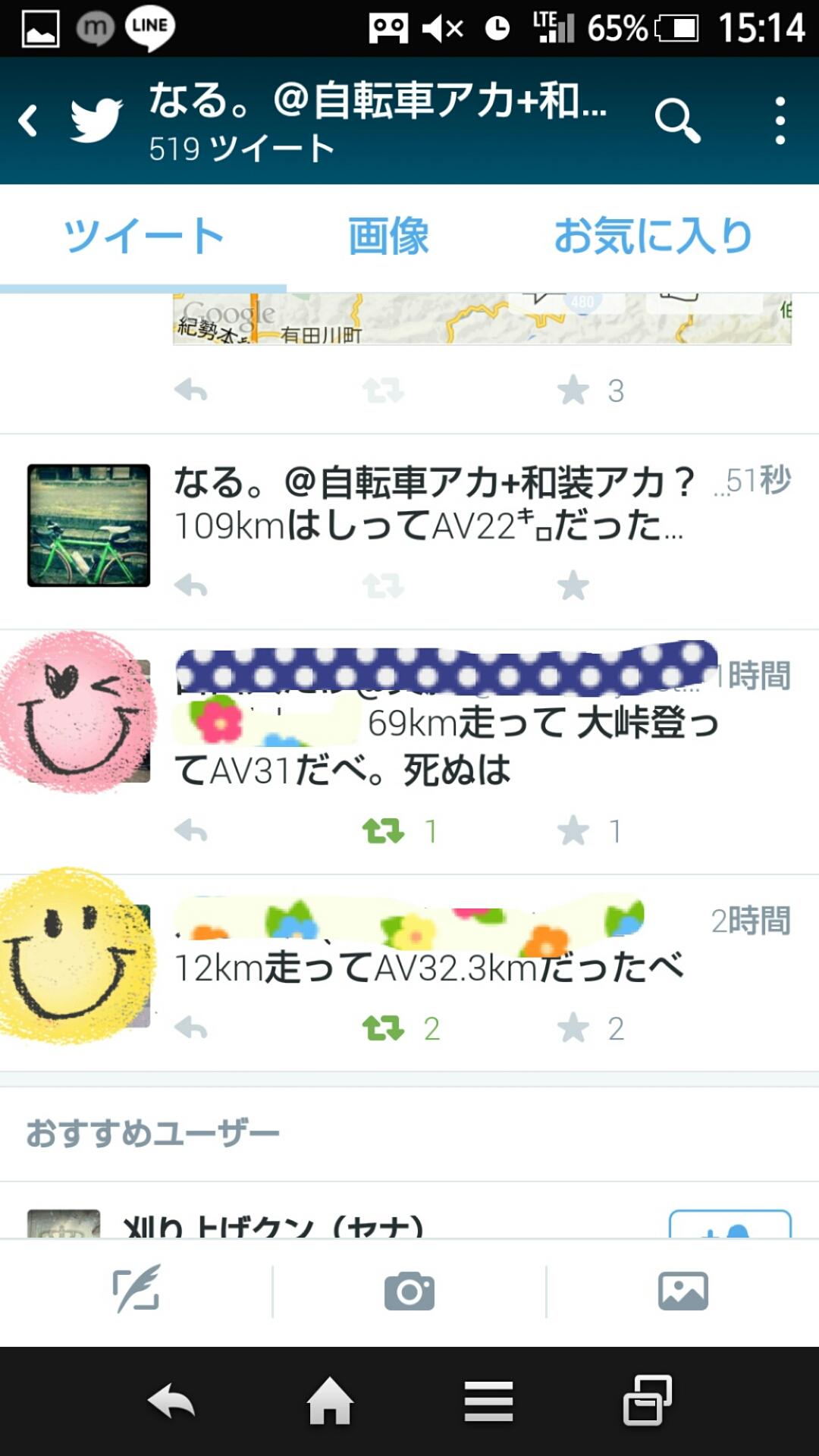Compose a new tweet
The width and height of the screenshot is (819, 1456).
pyautogui.click(x=136, y=1289)
